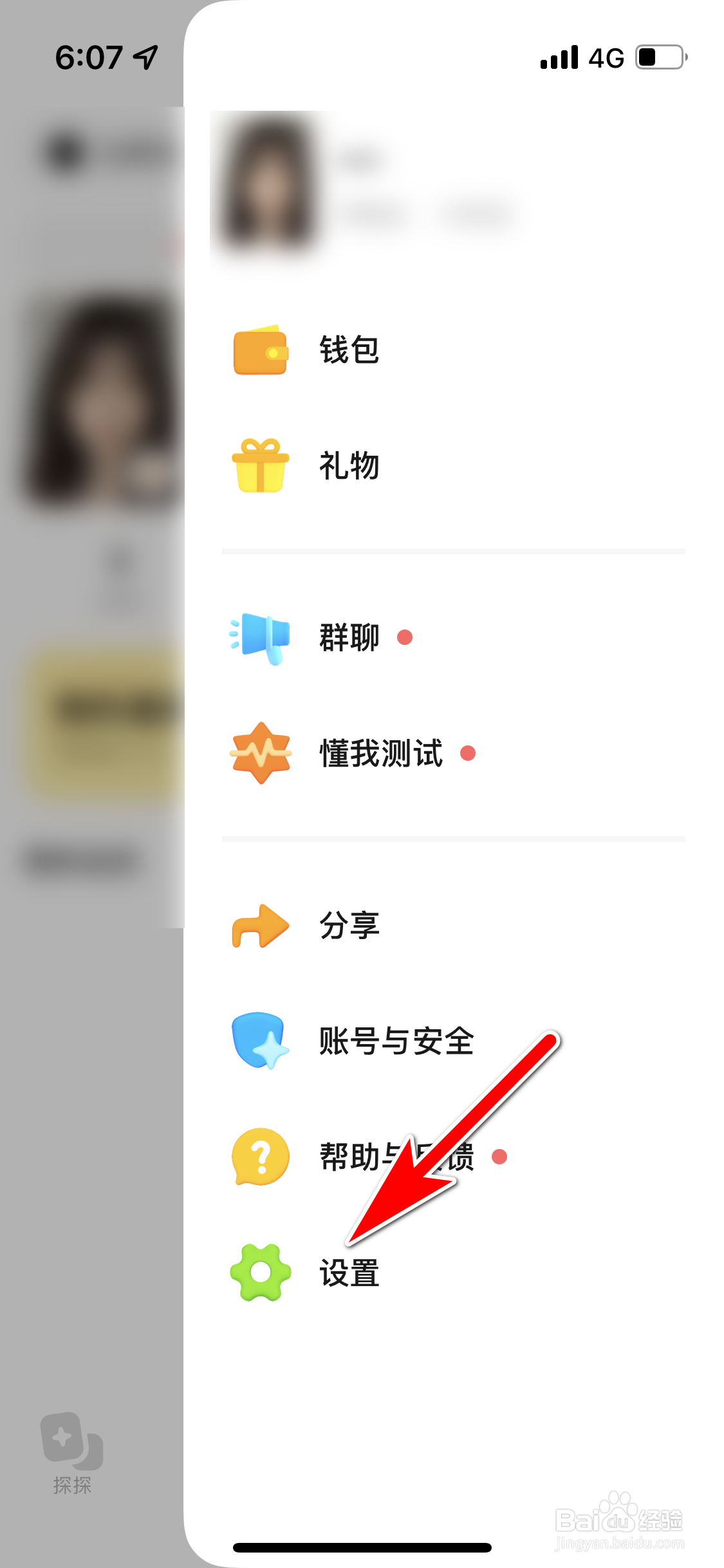Tap the home indicator bar at bottom

click(362, 1547)
